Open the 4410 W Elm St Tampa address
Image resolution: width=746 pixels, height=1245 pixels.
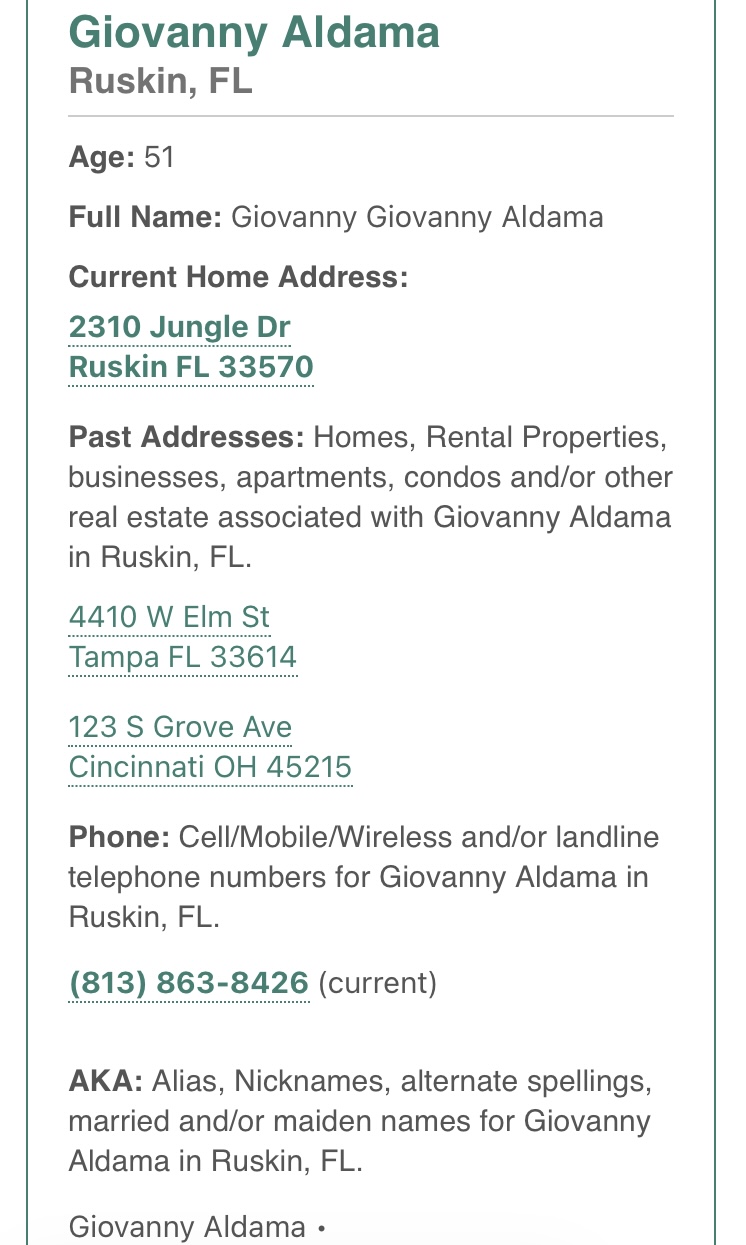183,637
